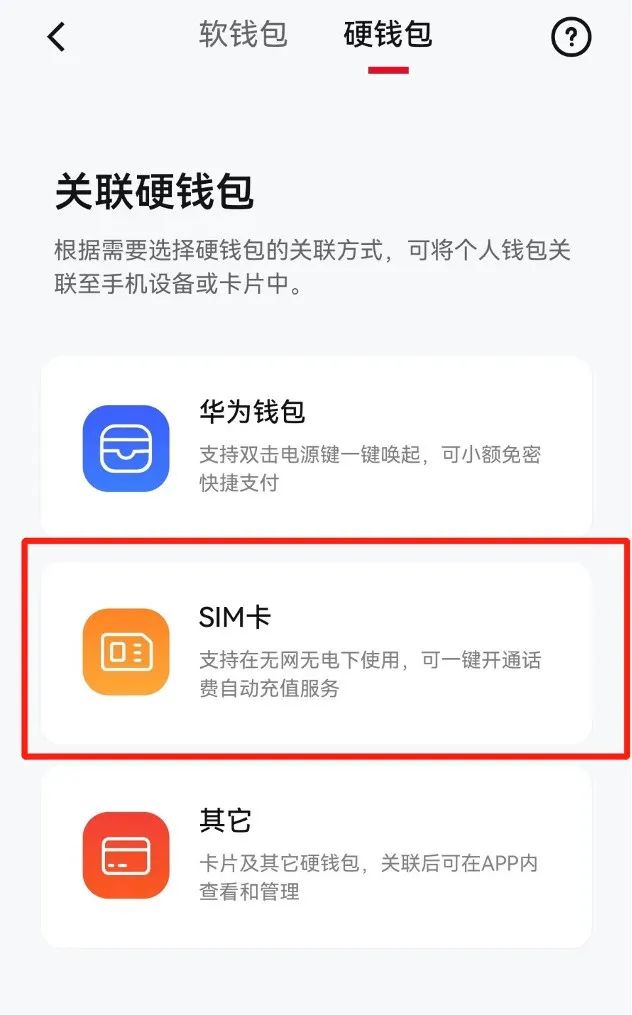
Task: Open the 华为钱包 card
Action: point(316,446)
